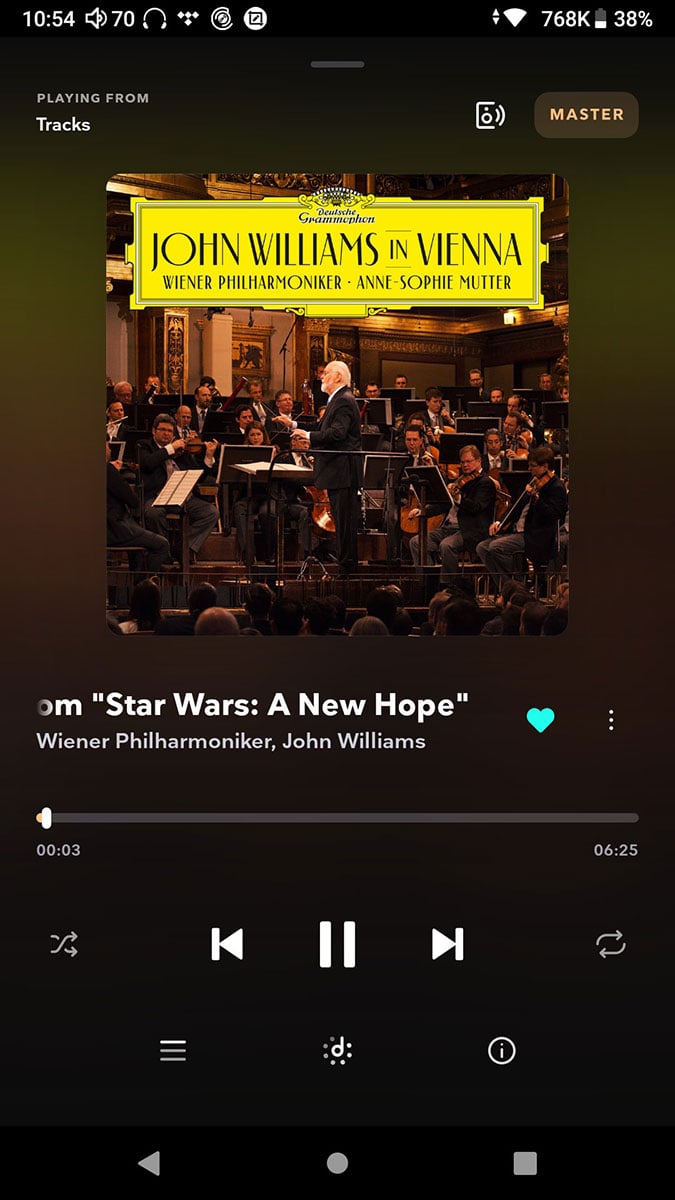Remove the track from favorites with the heart

540,720
